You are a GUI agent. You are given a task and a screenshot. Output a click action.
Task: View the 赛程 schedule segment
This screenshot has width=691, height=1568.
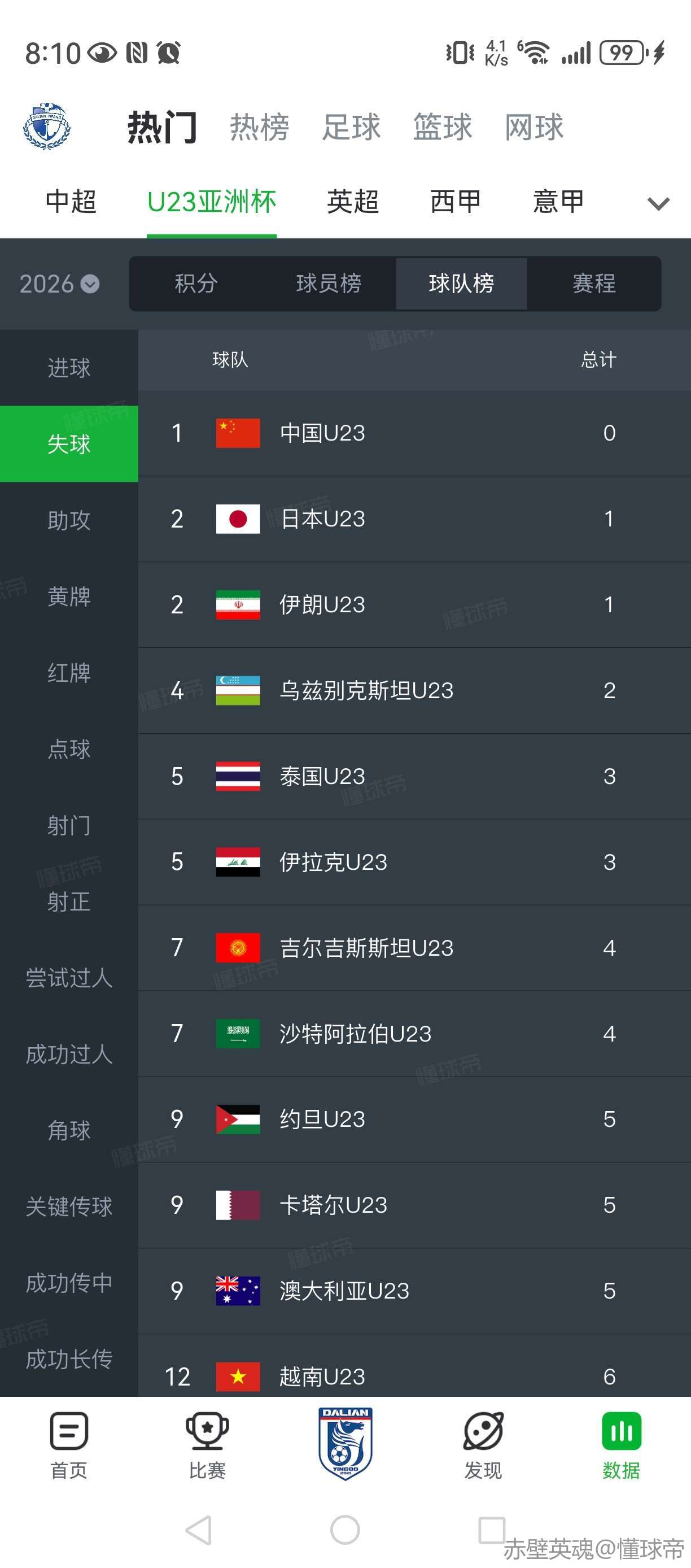[594, 284]
